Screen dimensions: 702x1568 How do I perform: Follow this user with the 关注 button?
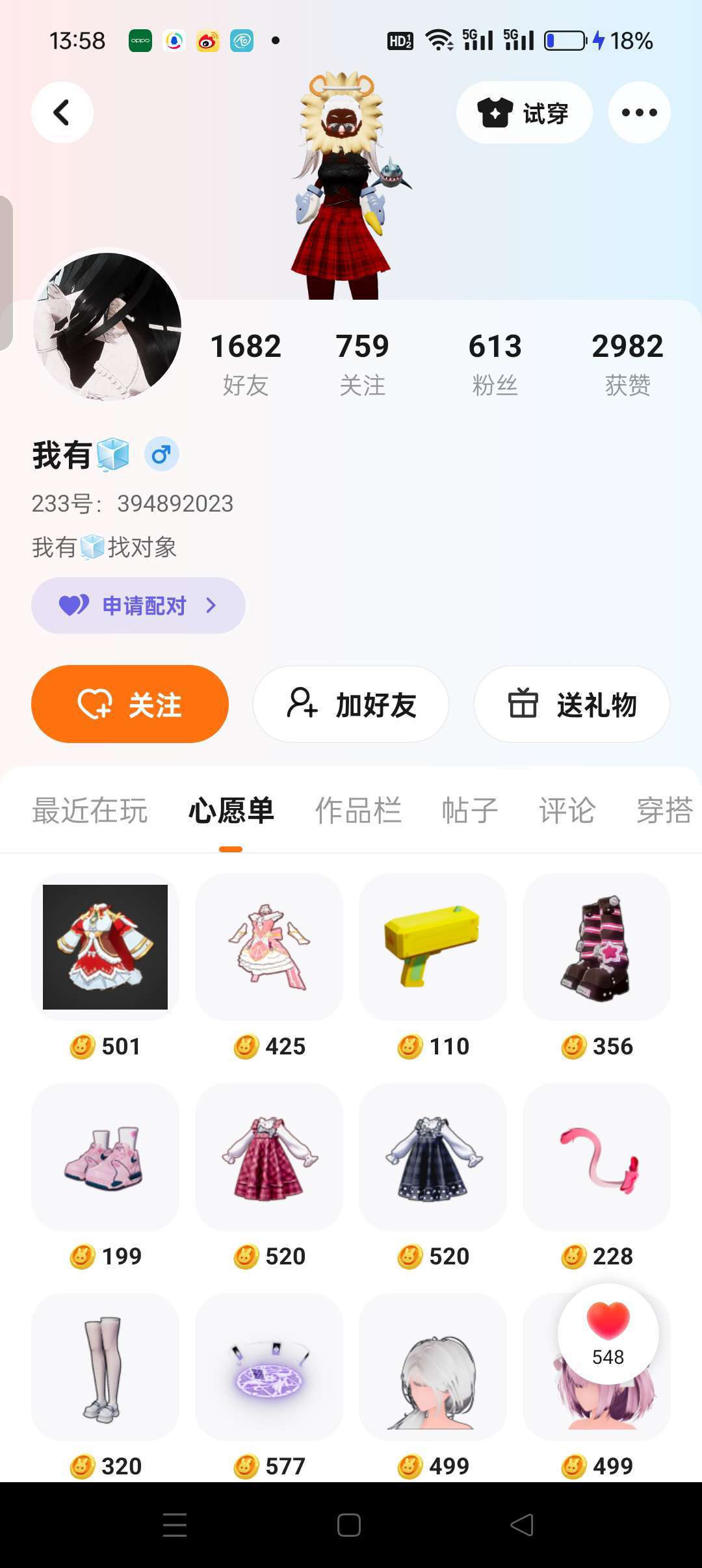click(130, 704)
